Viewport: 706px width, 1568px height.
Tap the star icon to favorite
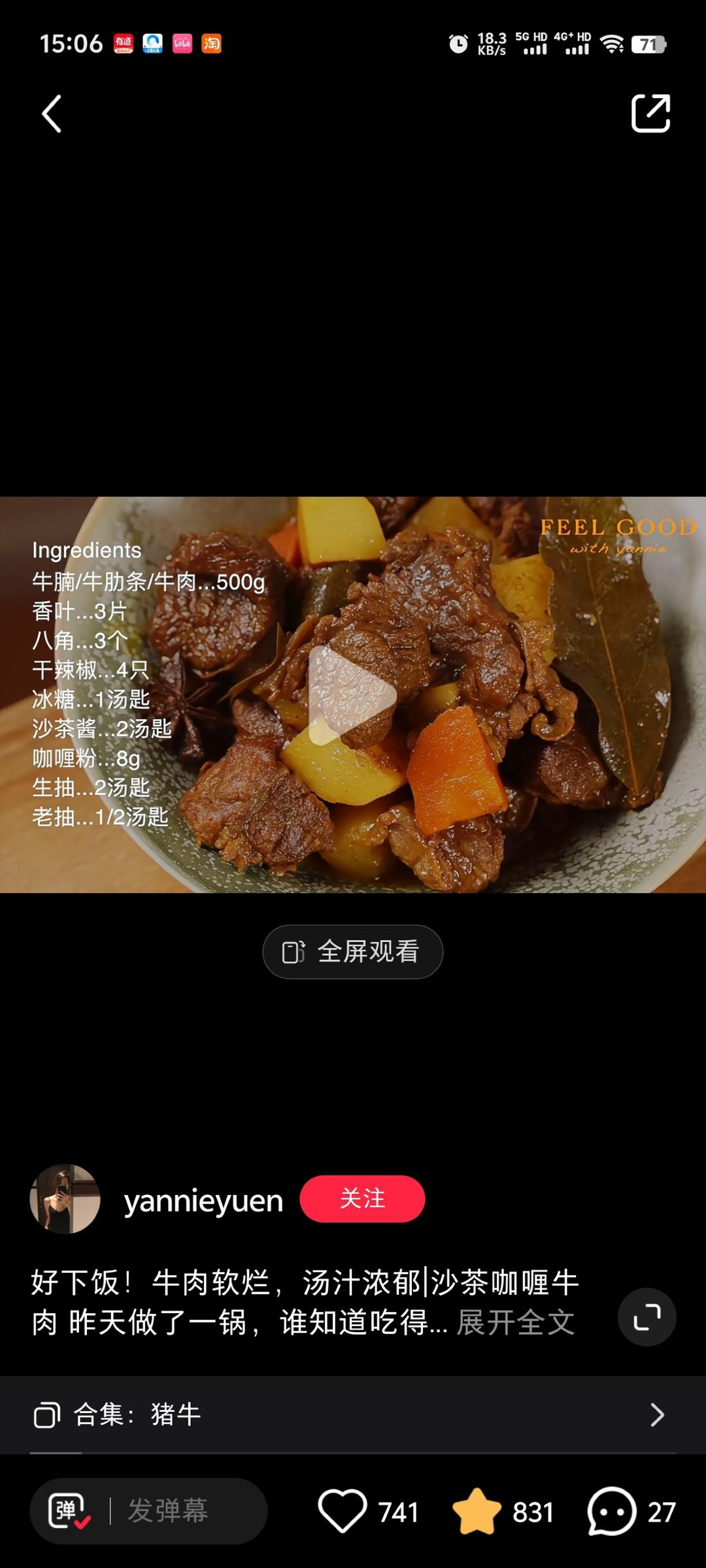pyautogui.click(x=477, y=1511)
